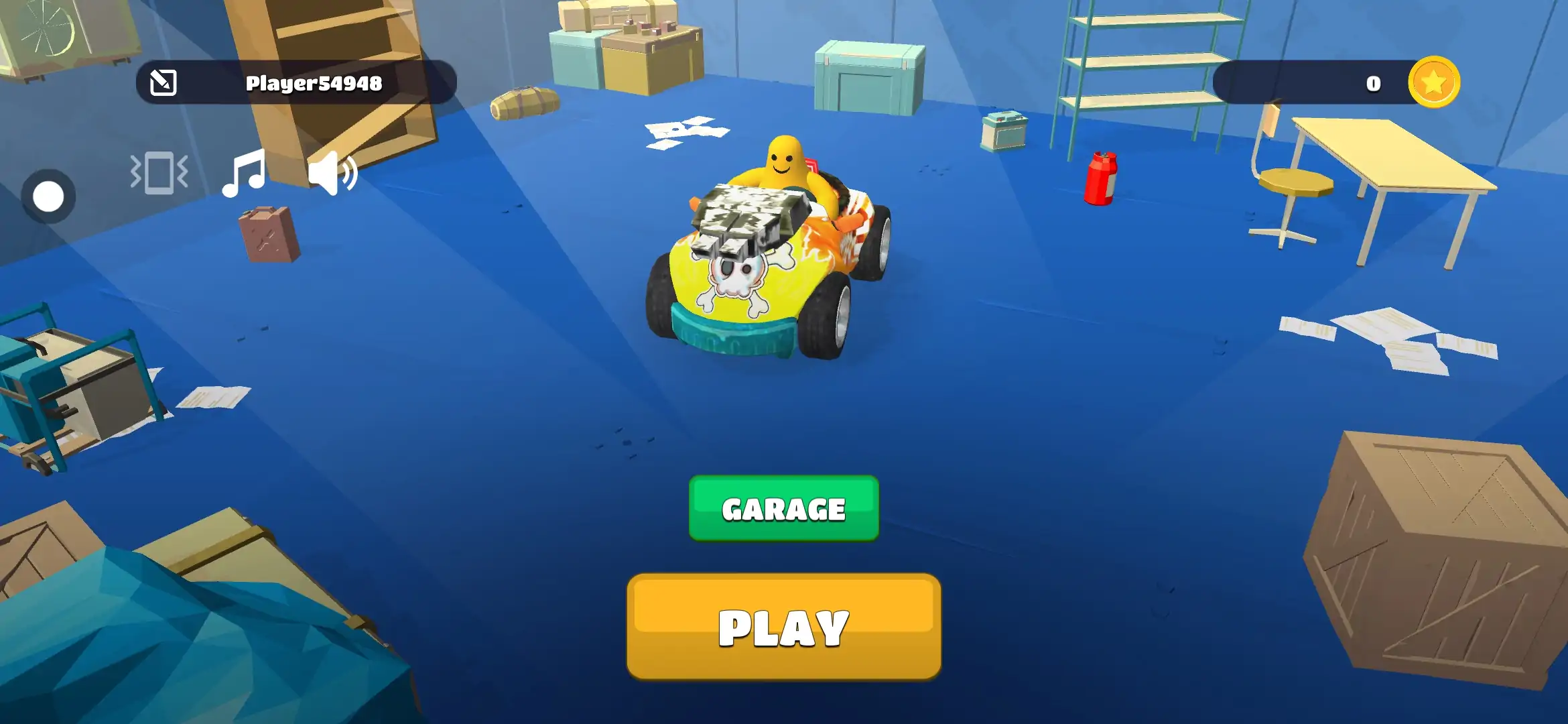1568x724 pixels.
Task: Toggle background music
Action: coord(245,173)
